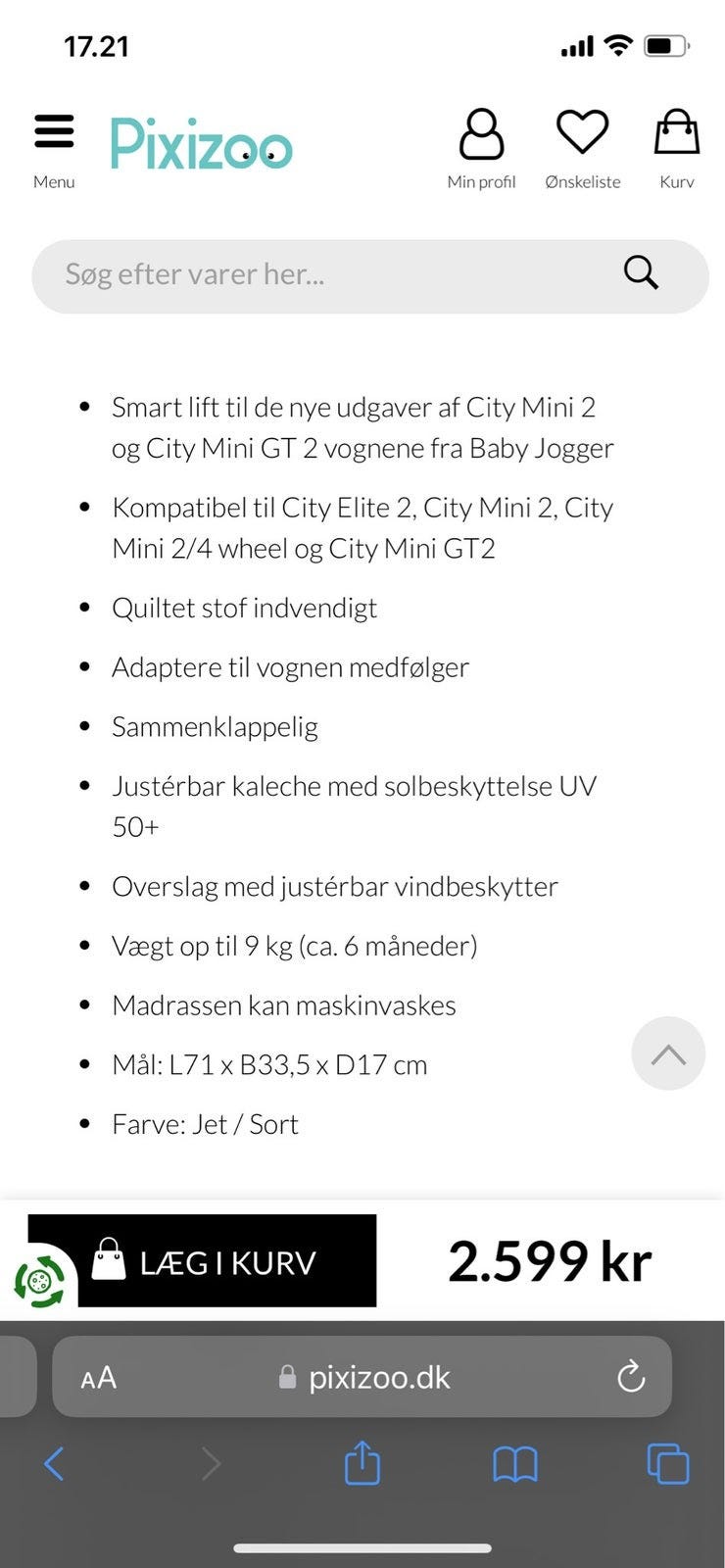This screenshot has width=725, height=1568.
Task: Open Safari text size options with AA
Action: [97, 1377]
